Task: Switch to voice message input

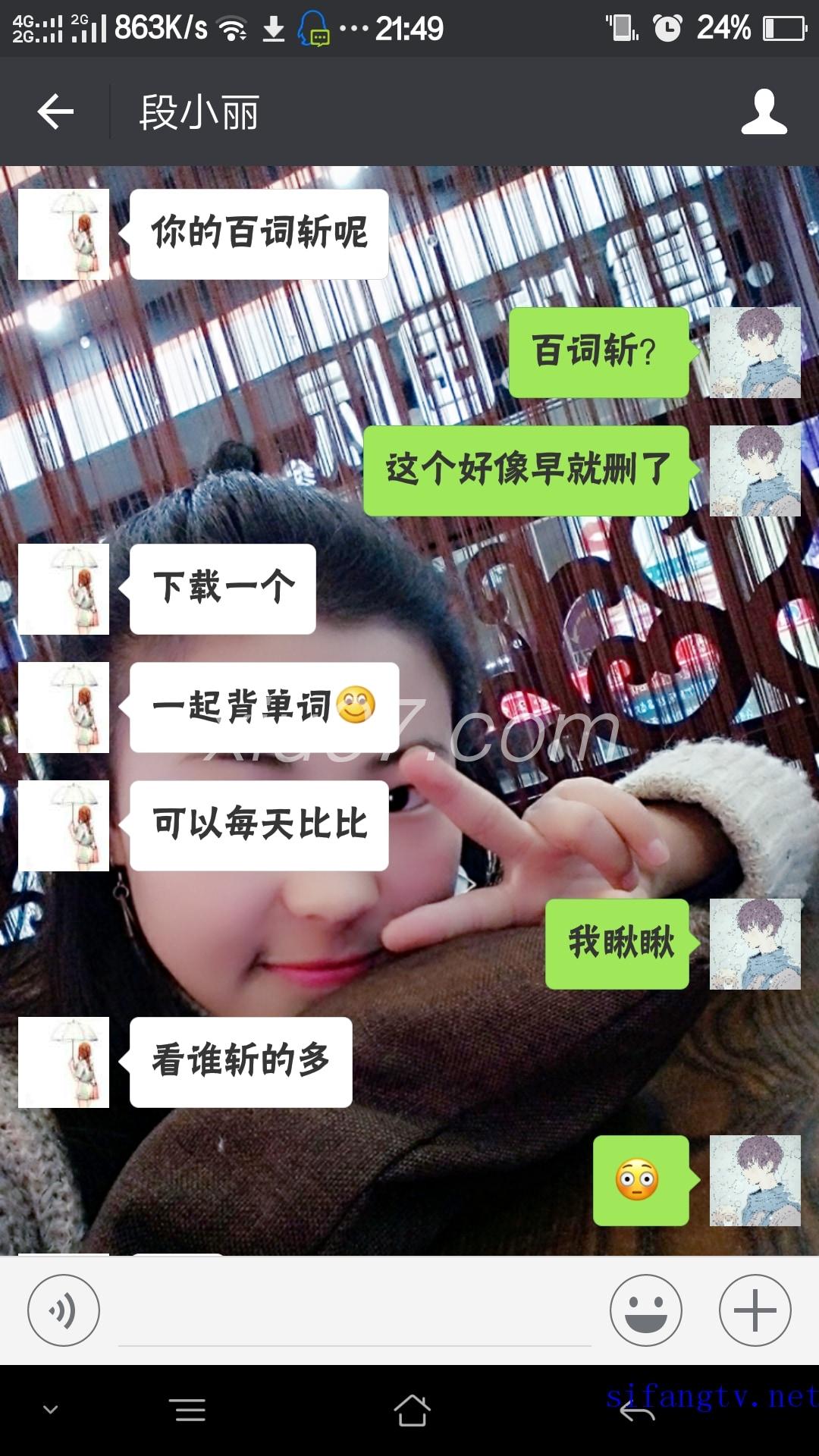Action: (x=64, y=1310)
